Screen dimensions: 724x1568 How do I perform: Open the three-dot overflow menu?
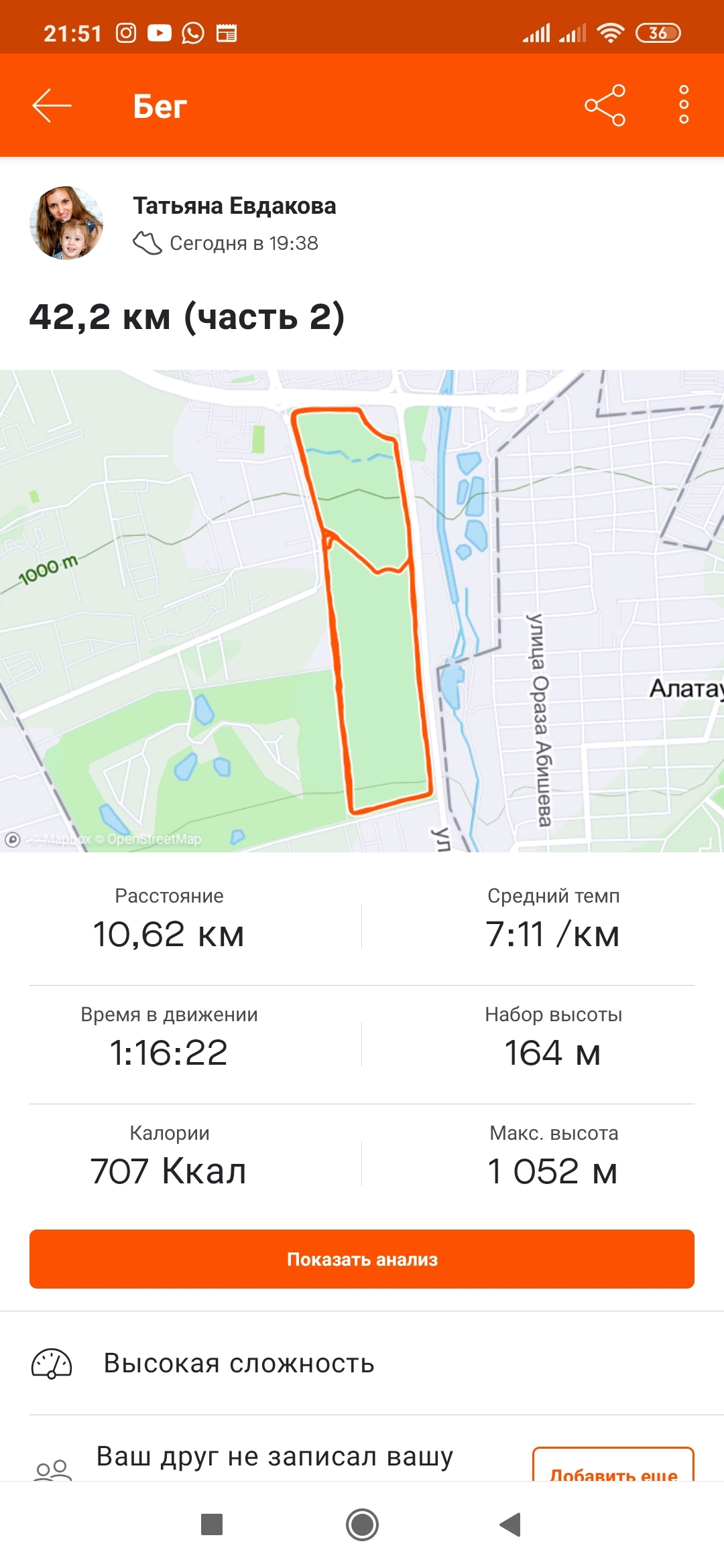(x=683, y=105)
